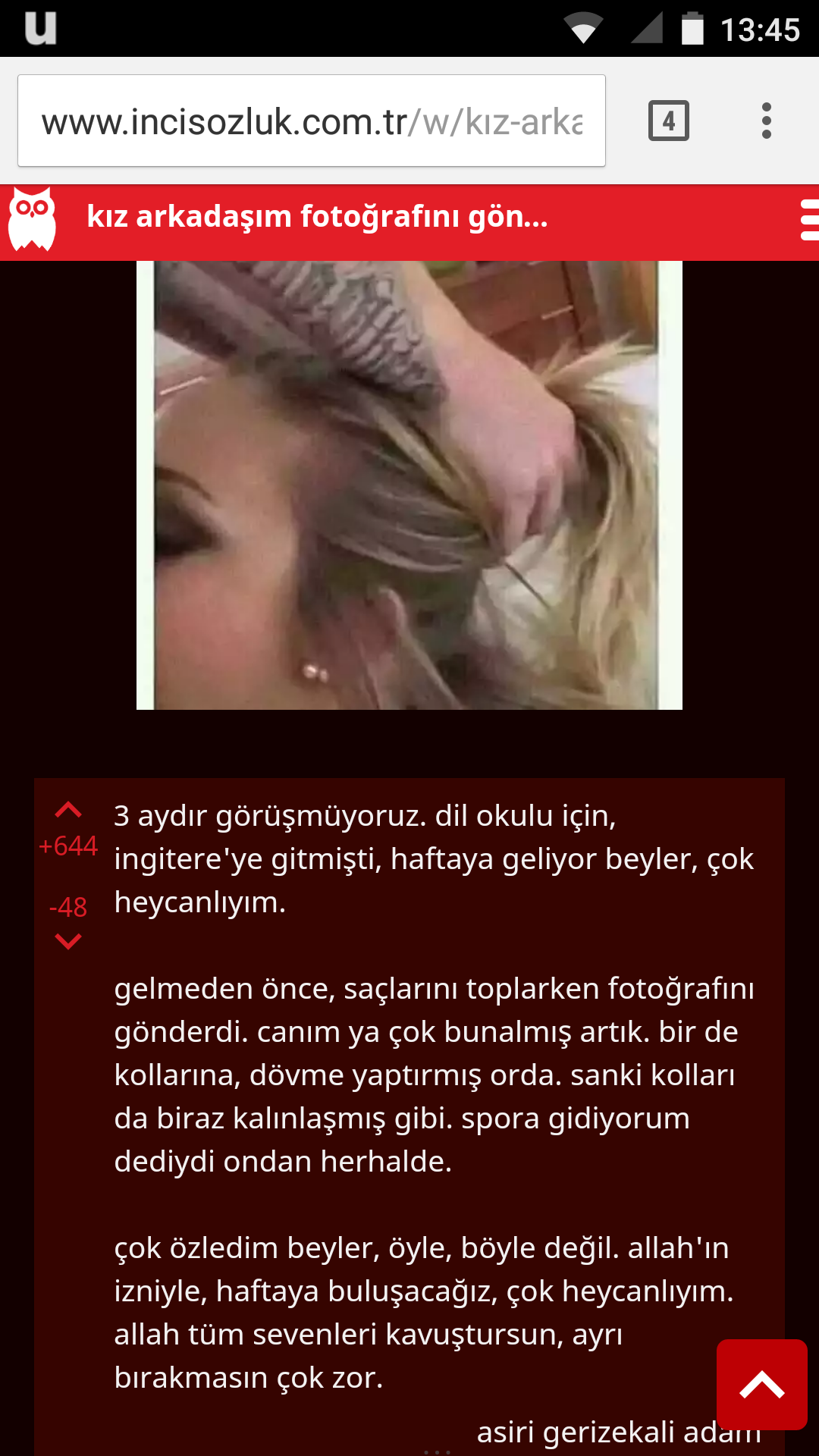Viewport: 819px width, 1456px height.
Task: Tap the inci sözlük owl logo
Action: point(32,218)
